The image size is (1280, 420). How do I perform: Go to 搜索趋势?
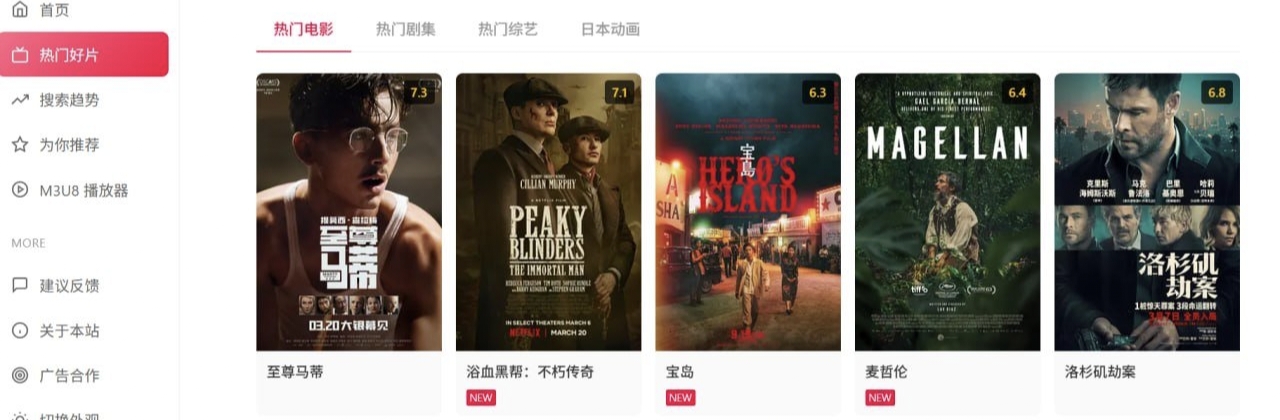[x=68, y=100]
